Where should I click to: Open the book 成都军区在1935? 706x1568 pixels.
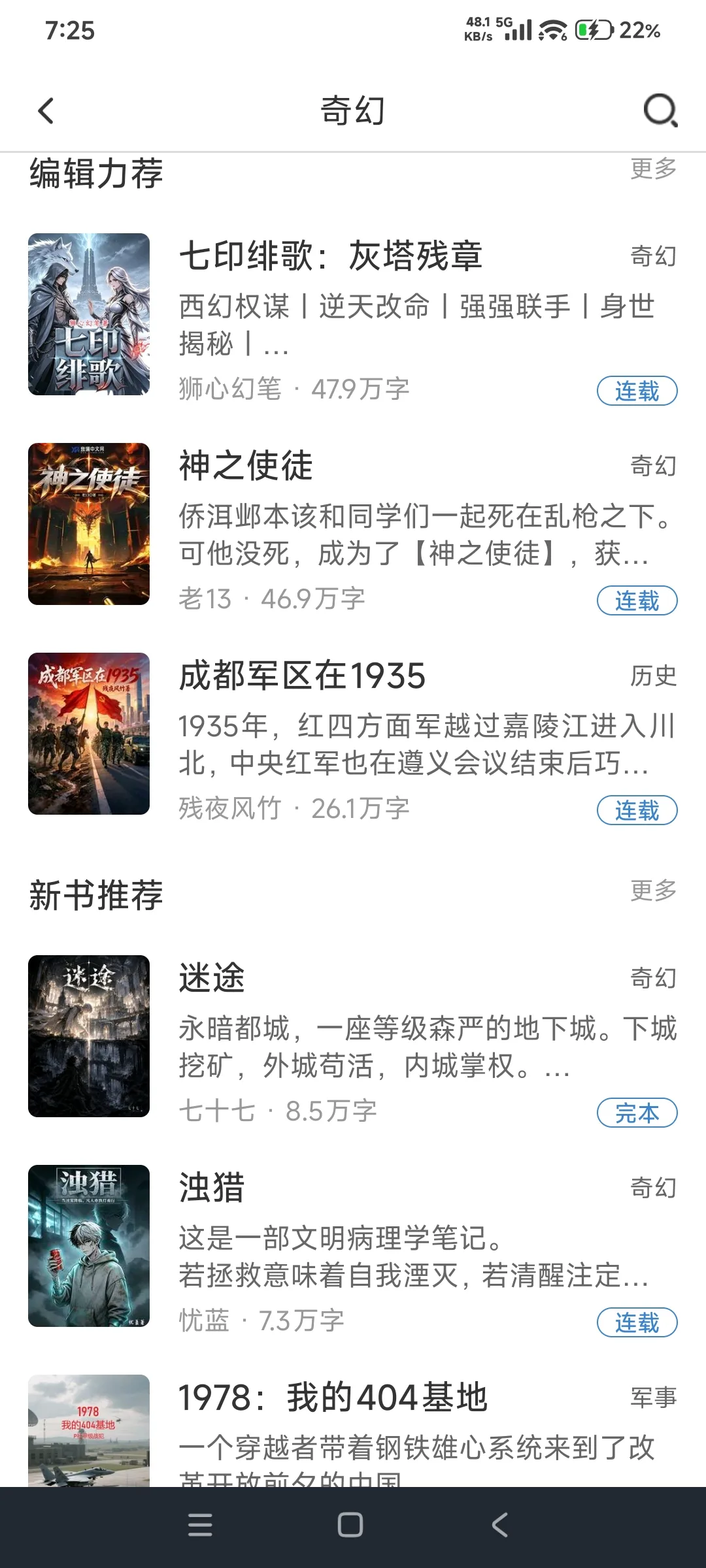click(353, 734)
